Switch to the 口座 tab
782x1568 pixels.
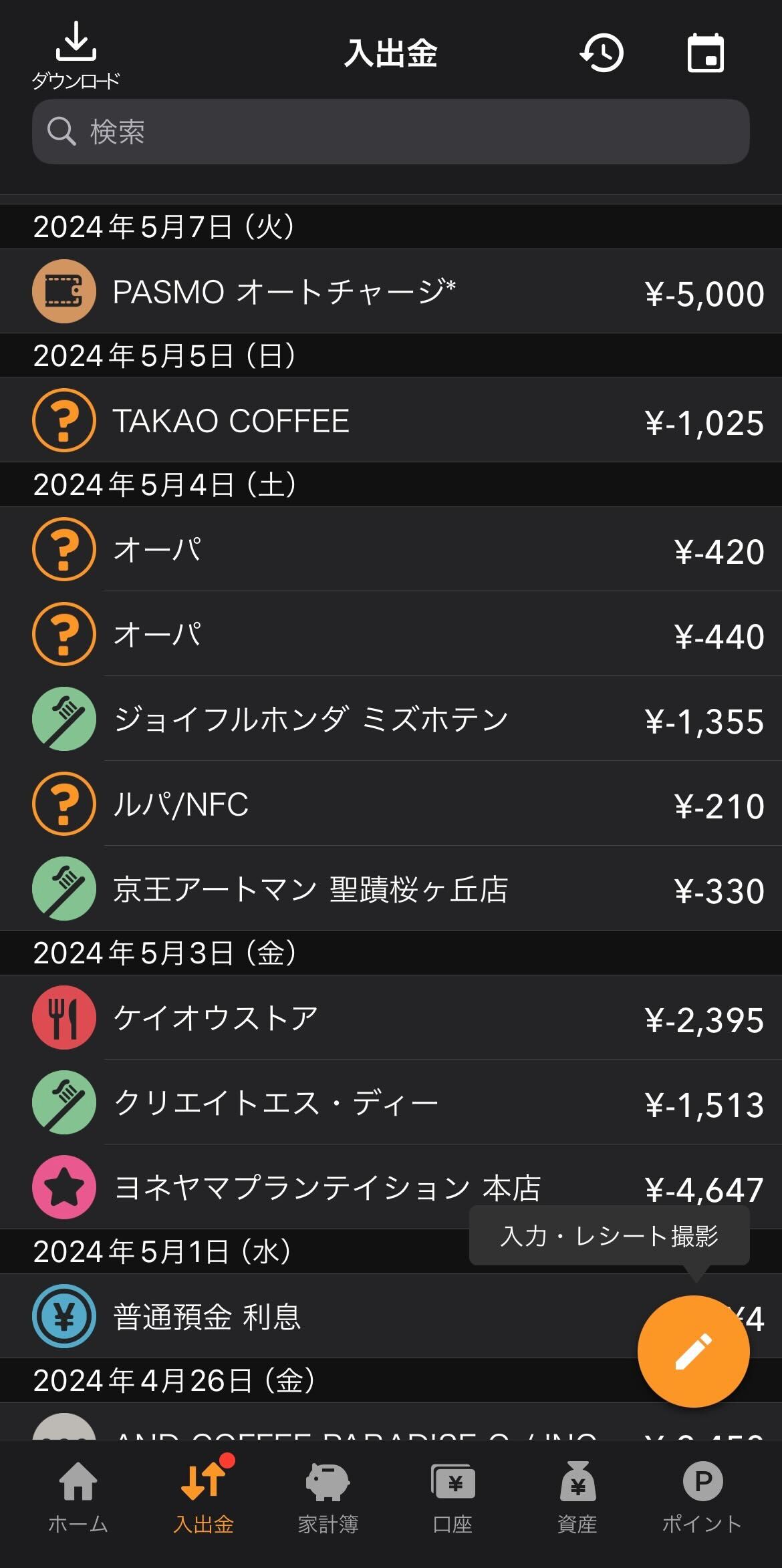pos(452,1497)
